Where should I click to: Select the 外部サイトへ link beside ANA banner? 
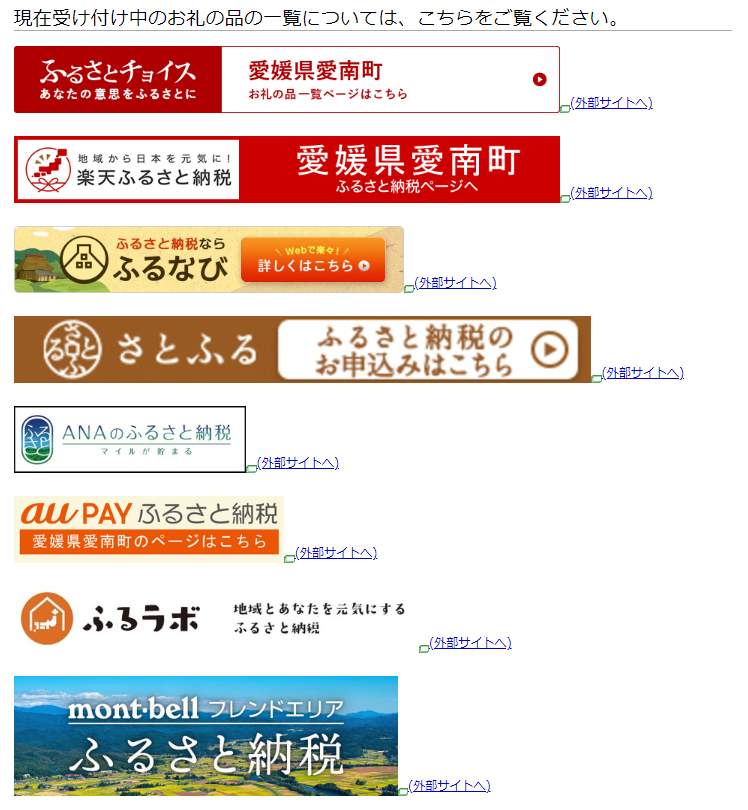(x=297, y=463)
